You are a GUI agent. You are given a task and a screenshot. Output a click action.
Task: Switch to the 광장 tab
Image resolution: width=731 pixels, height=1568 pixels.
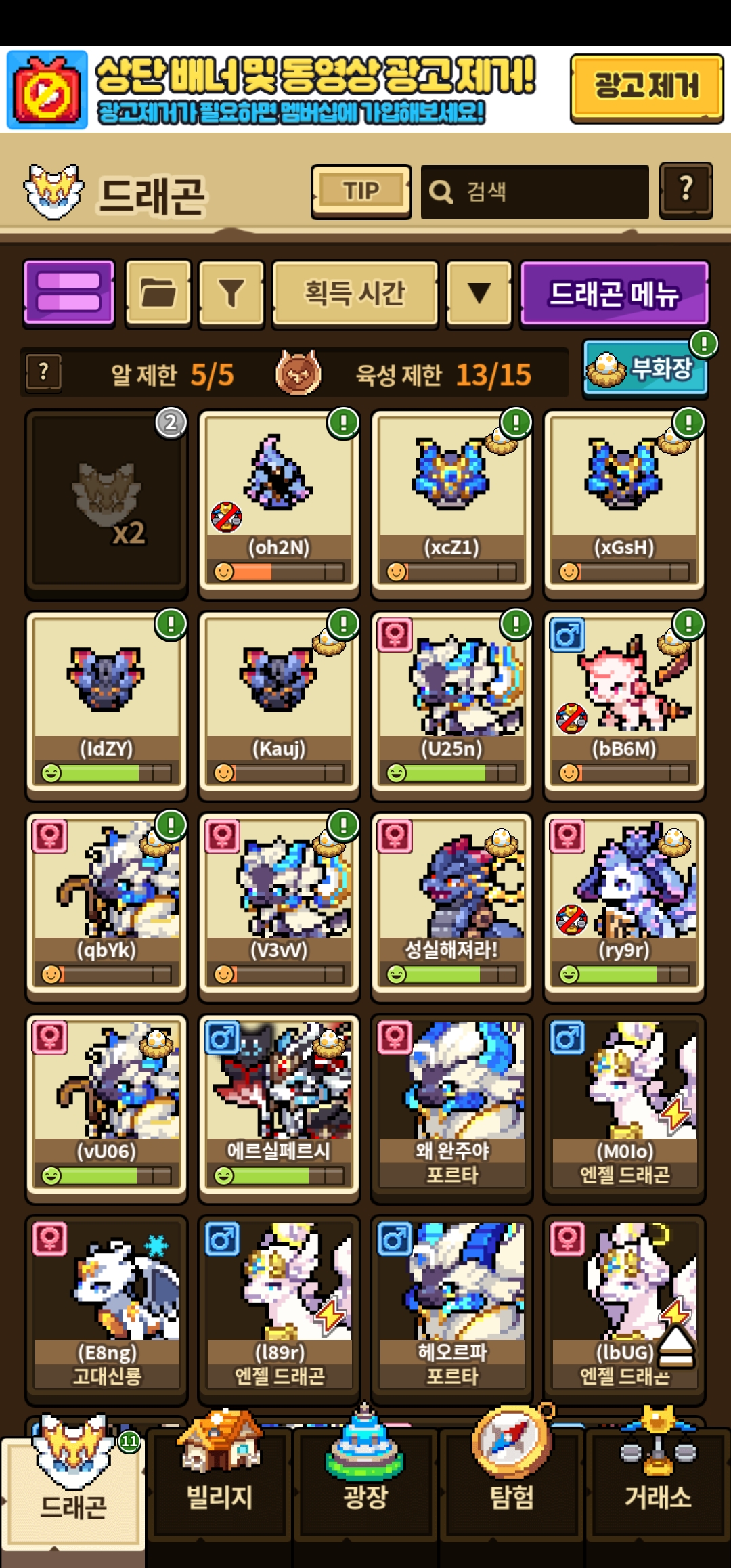(365, 1483)
